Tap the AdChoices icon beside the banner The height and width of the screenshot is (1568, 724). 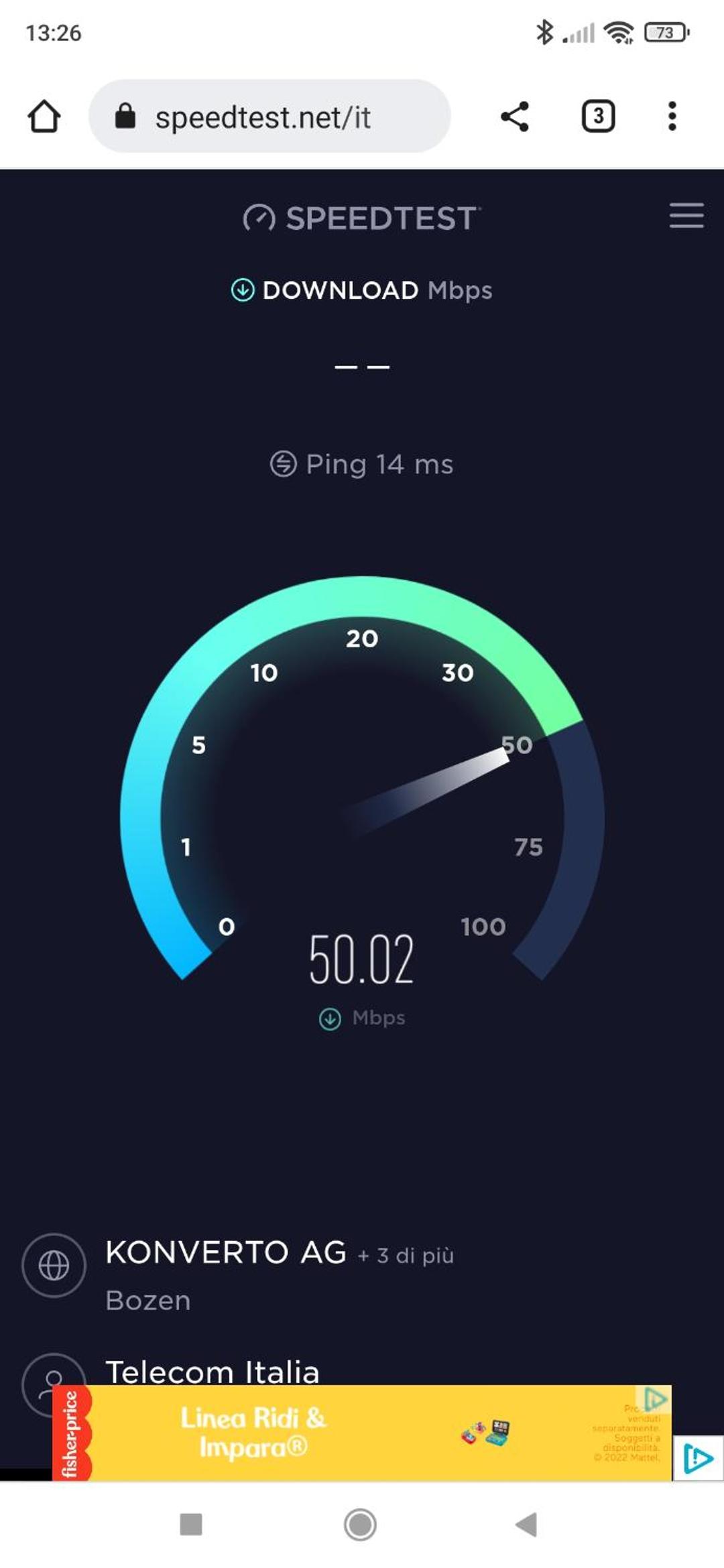[x=698, y=1458]
